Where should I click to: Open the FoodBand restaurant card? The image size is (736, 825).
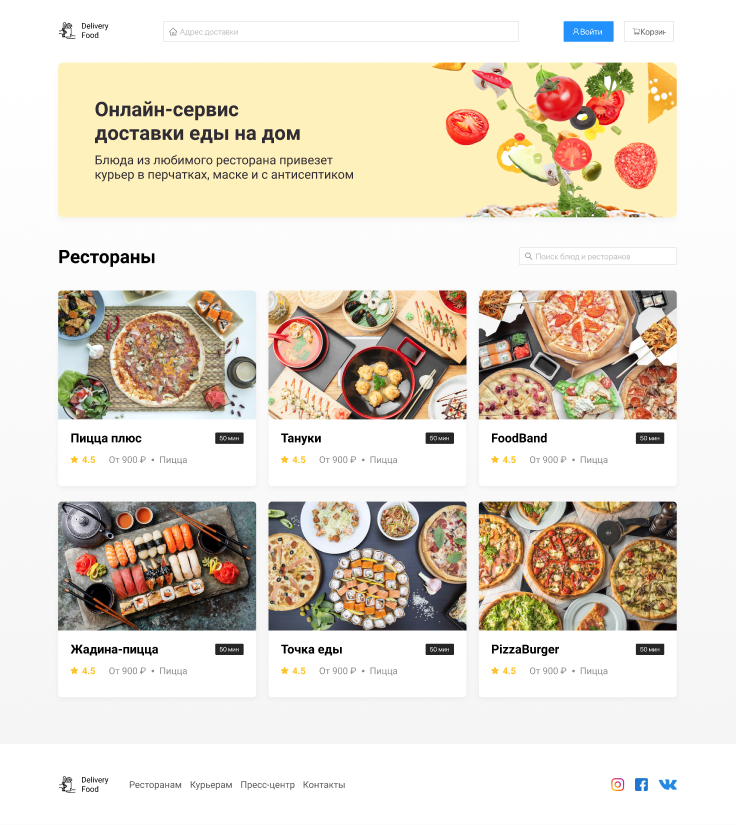click(x=577, y=388)
